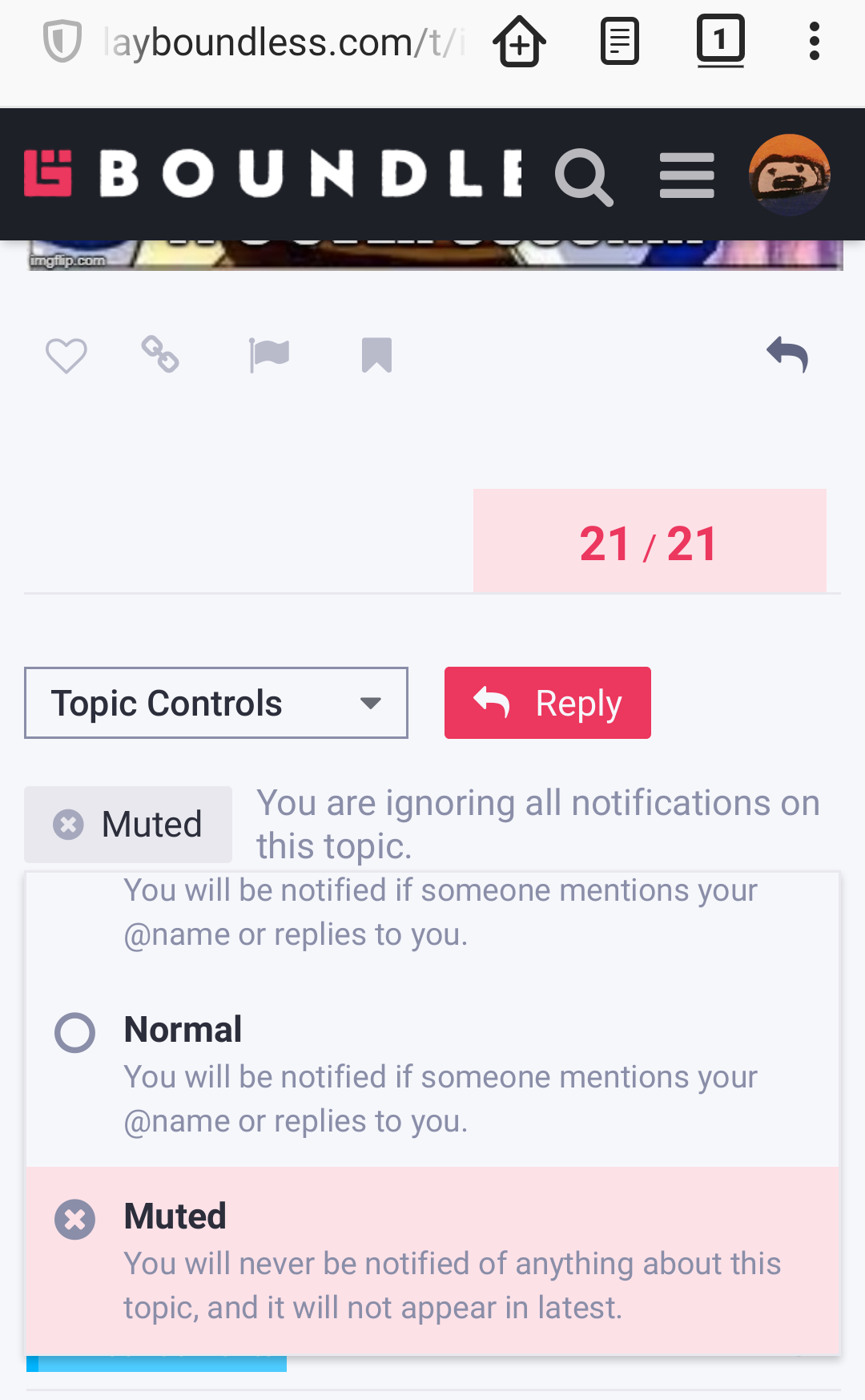Open the browser overflow menu
Screen dimensions: 865x1400
pyautogui.click(x=815, y=41)
